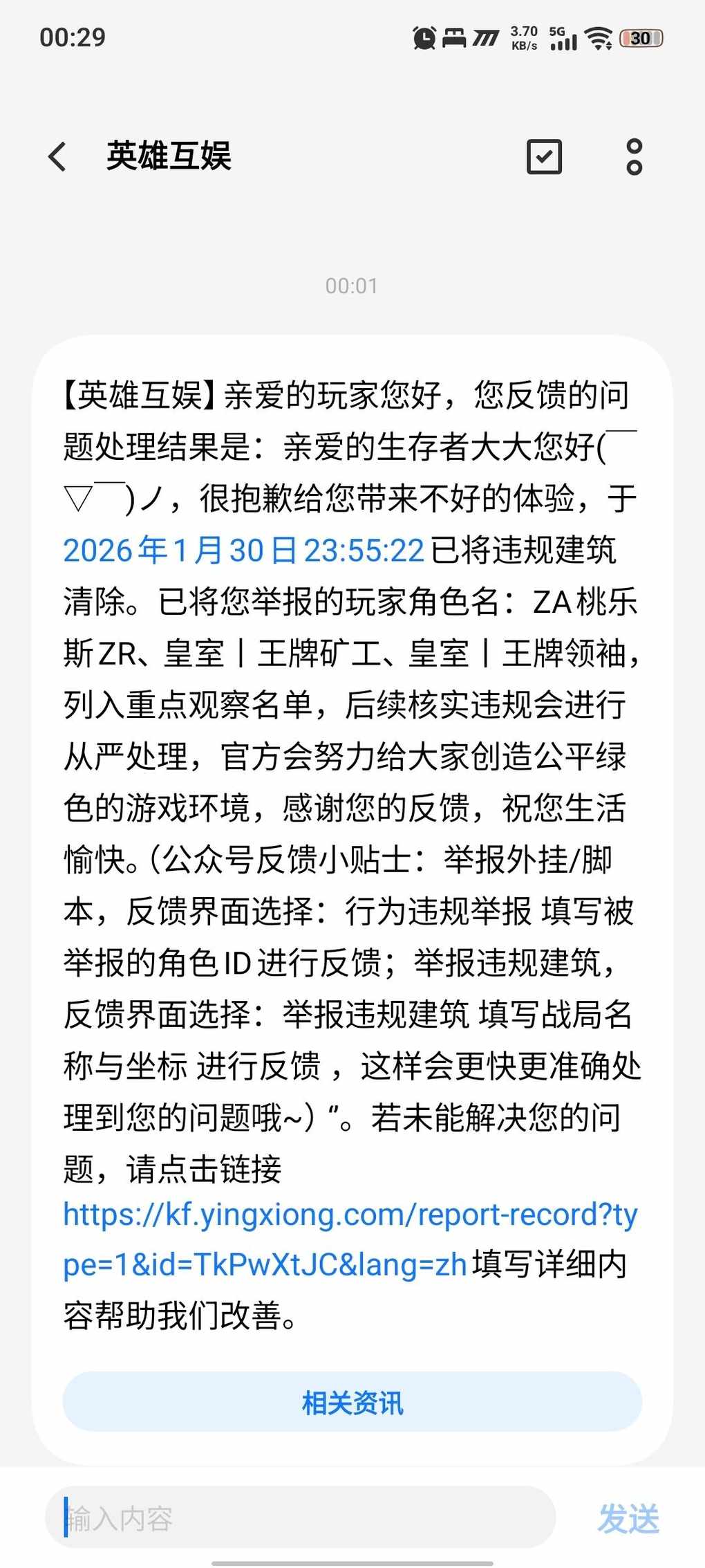Image resolution: width=705 pixels, height=1568 pixels.
Task: Tap the date link 2026年1月30日 23:55:22
Action: pos(243,551)
